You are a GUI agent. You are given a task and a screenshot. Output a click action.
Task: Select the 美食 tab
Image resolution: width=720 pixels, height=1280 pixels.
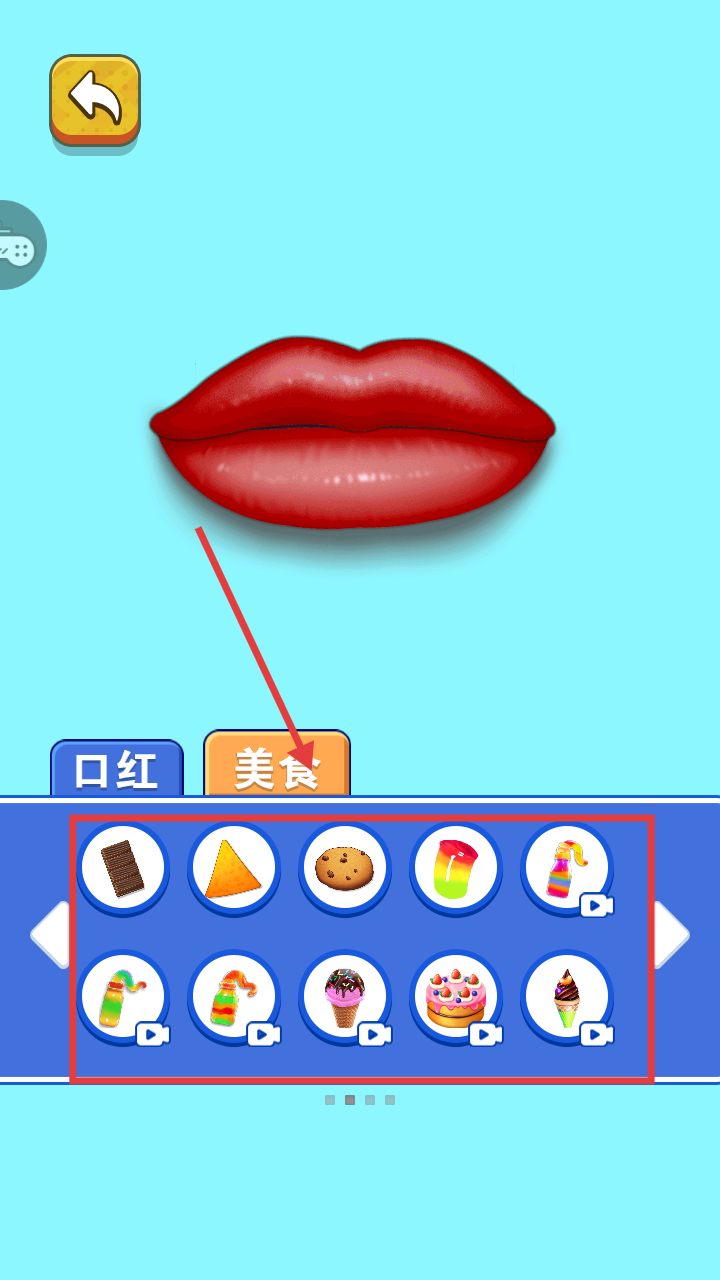pos(277,768)
